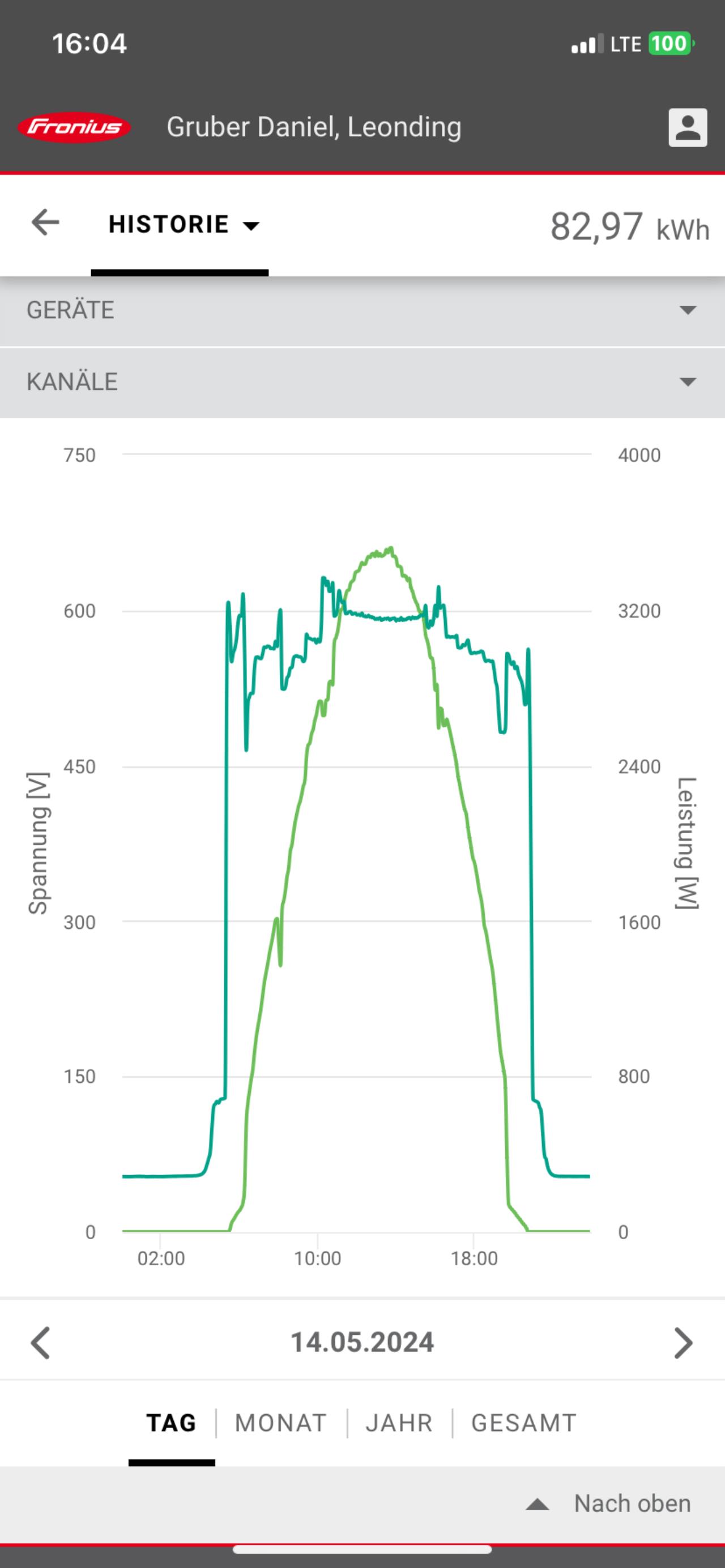This screenshot has height=1568, width=725.
Task: Switch to the MONAT tab
Action: click(x=281, y=1423)
